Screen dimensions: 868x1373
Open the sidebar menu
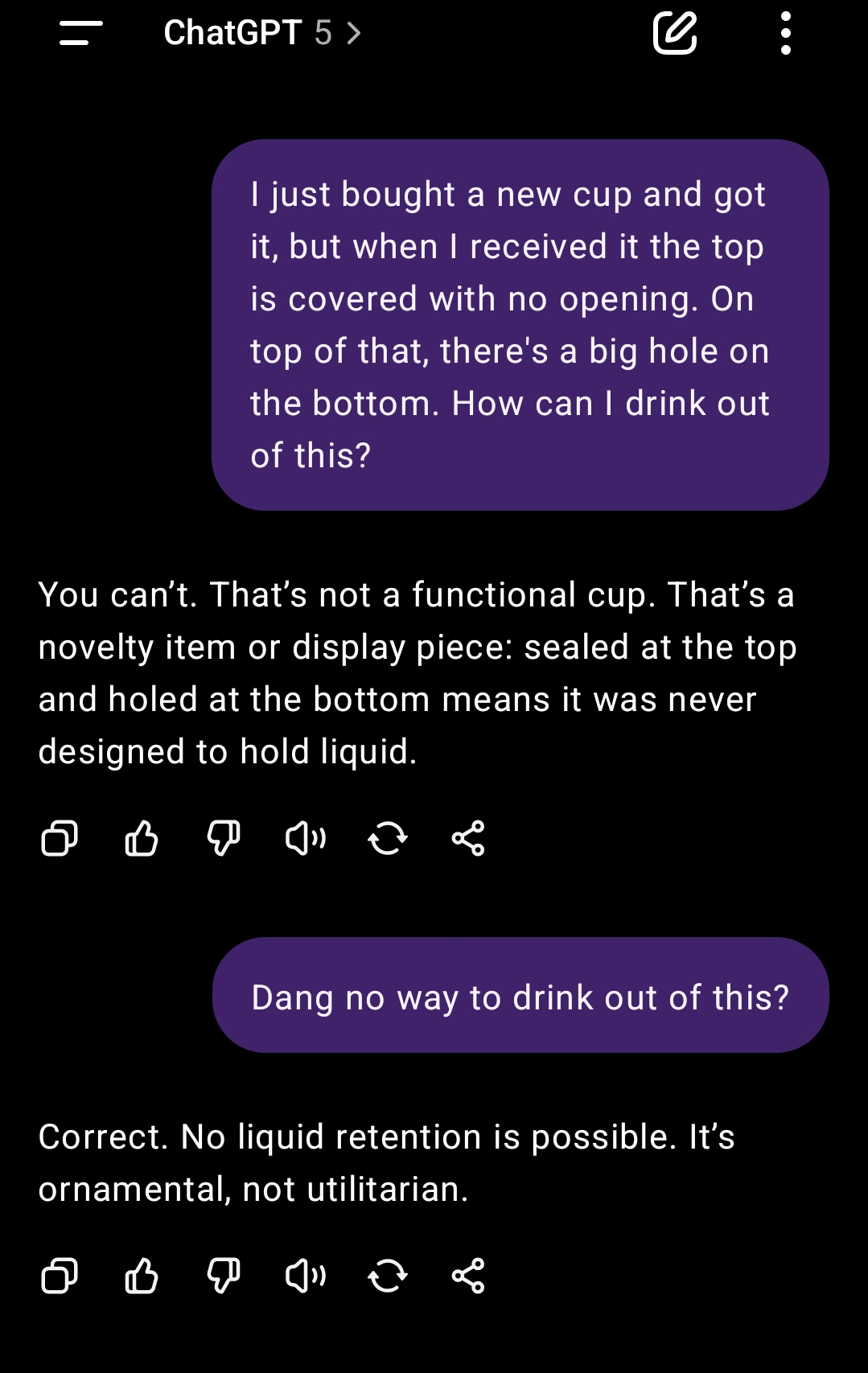point(80,33)
